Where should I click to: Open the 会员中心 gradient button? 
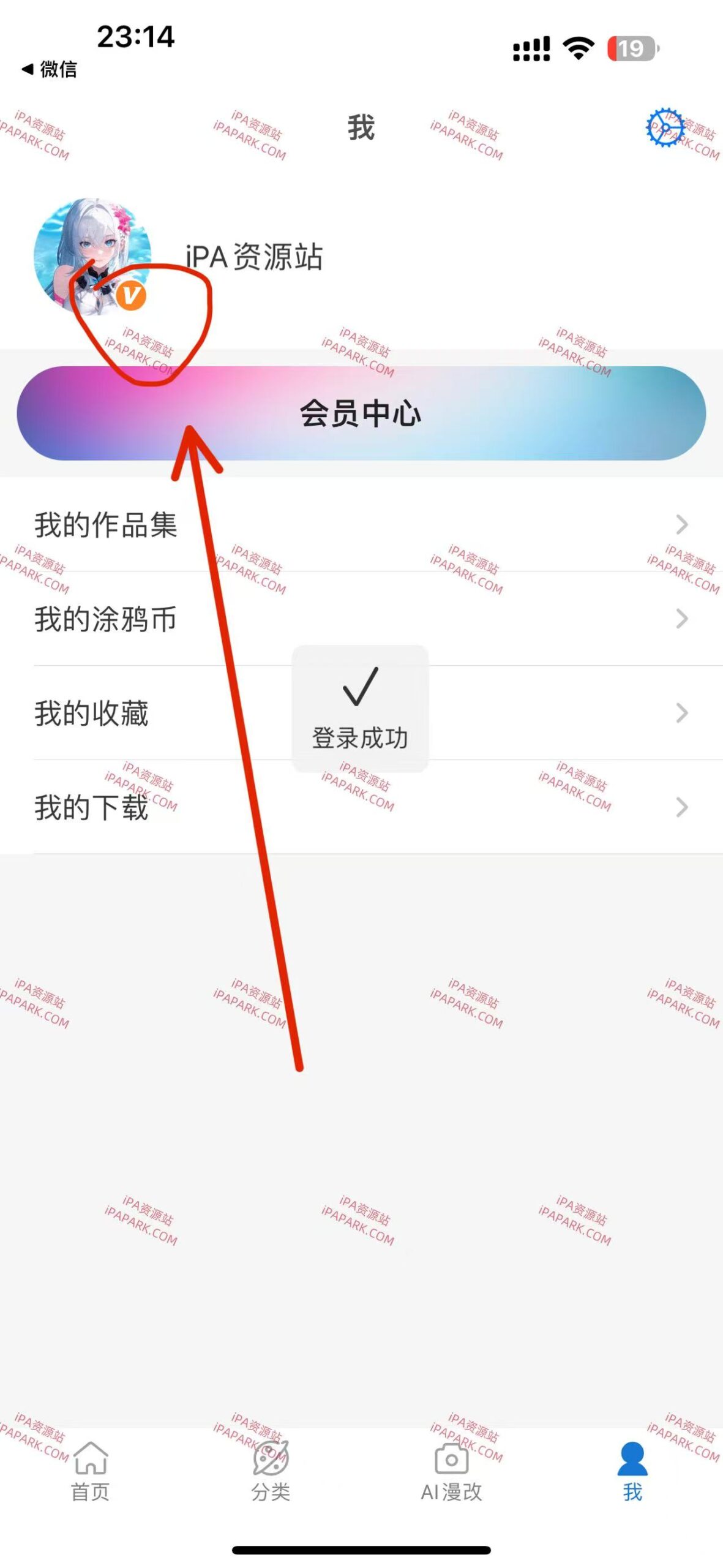click(362, 413)
